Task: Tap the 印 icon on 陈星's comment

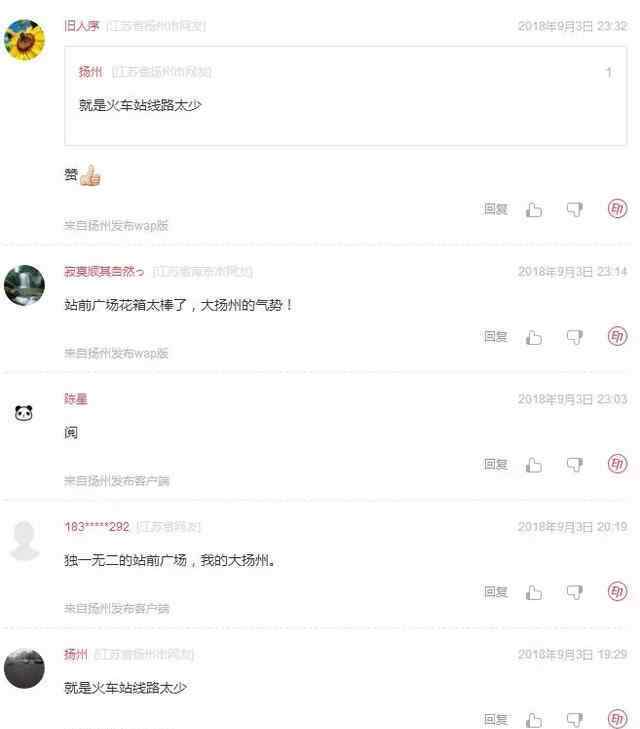Action: click(x=618, y=464)
